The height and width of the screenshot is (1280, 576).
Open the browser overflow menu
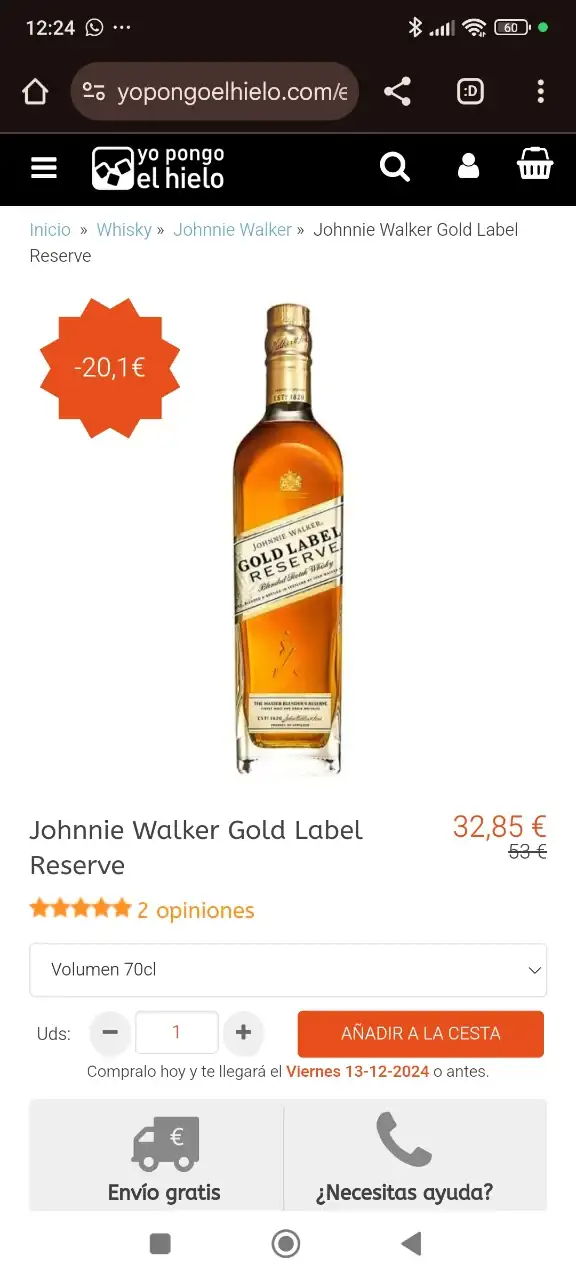[x=540, y=92]
